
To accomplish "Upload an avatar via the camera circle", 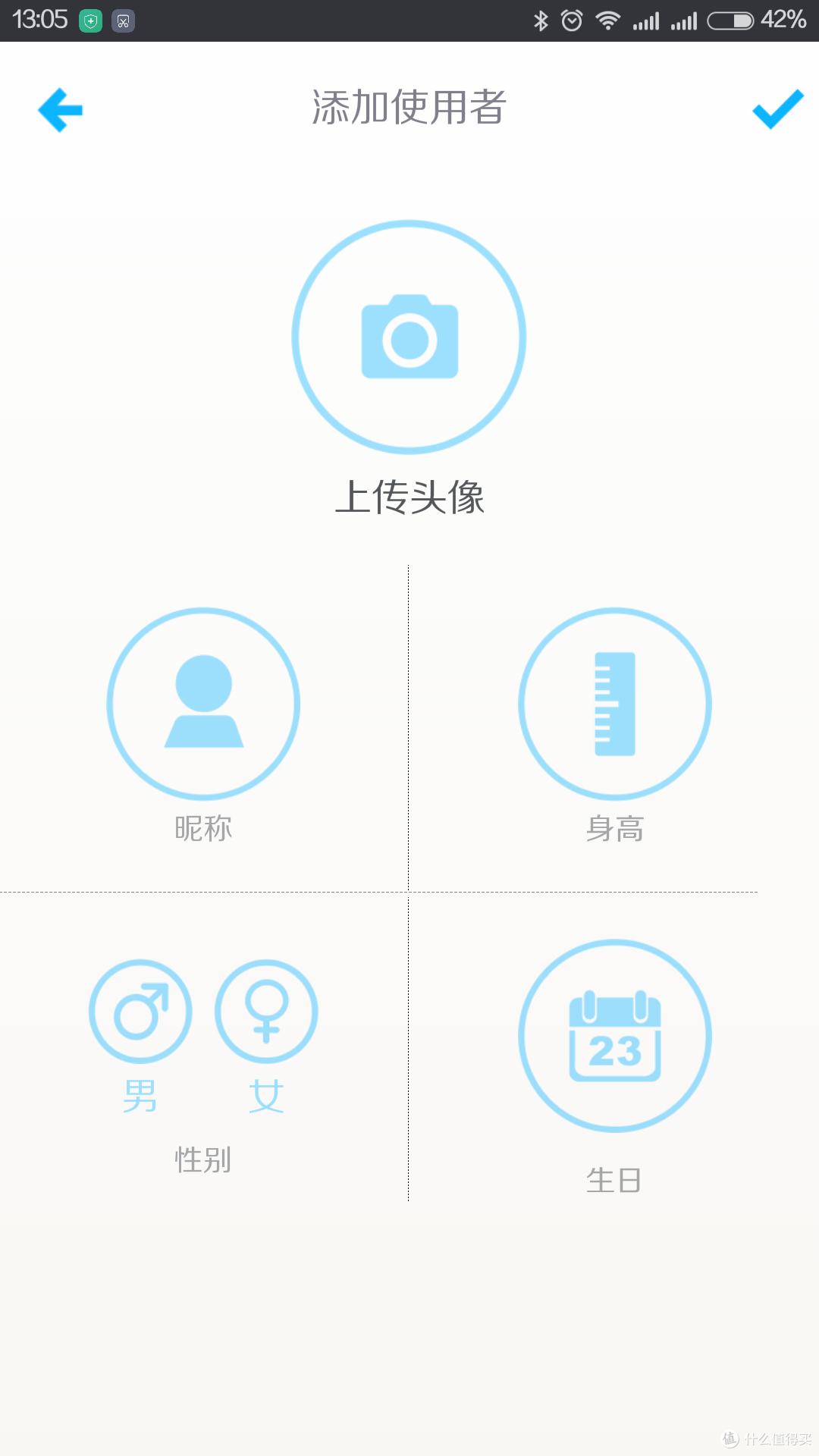I will point(409,337).
